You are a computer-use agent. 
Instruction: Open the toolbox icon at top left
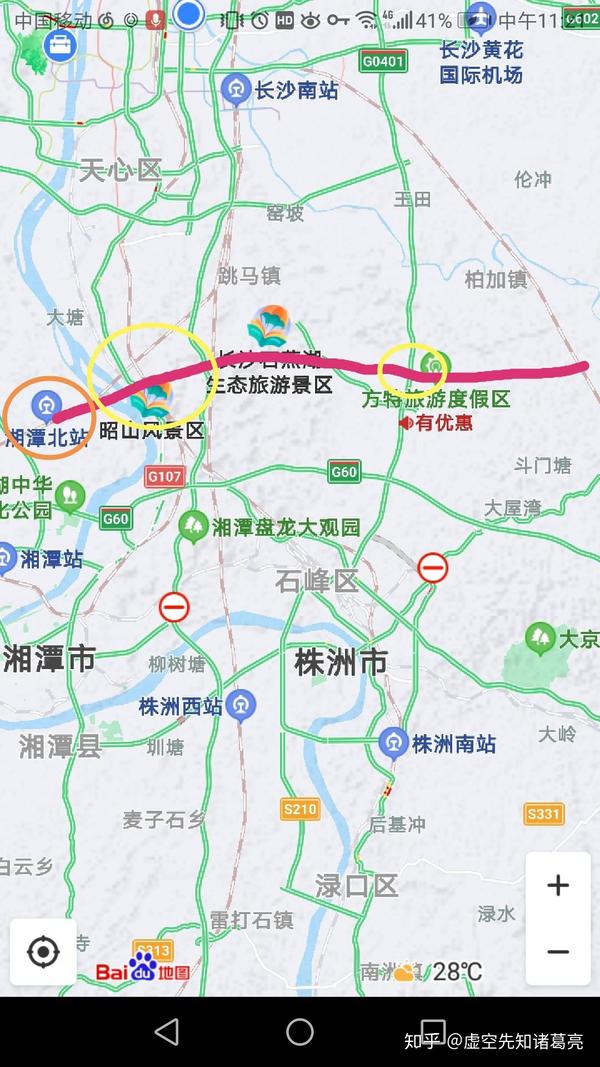[61, 44]
